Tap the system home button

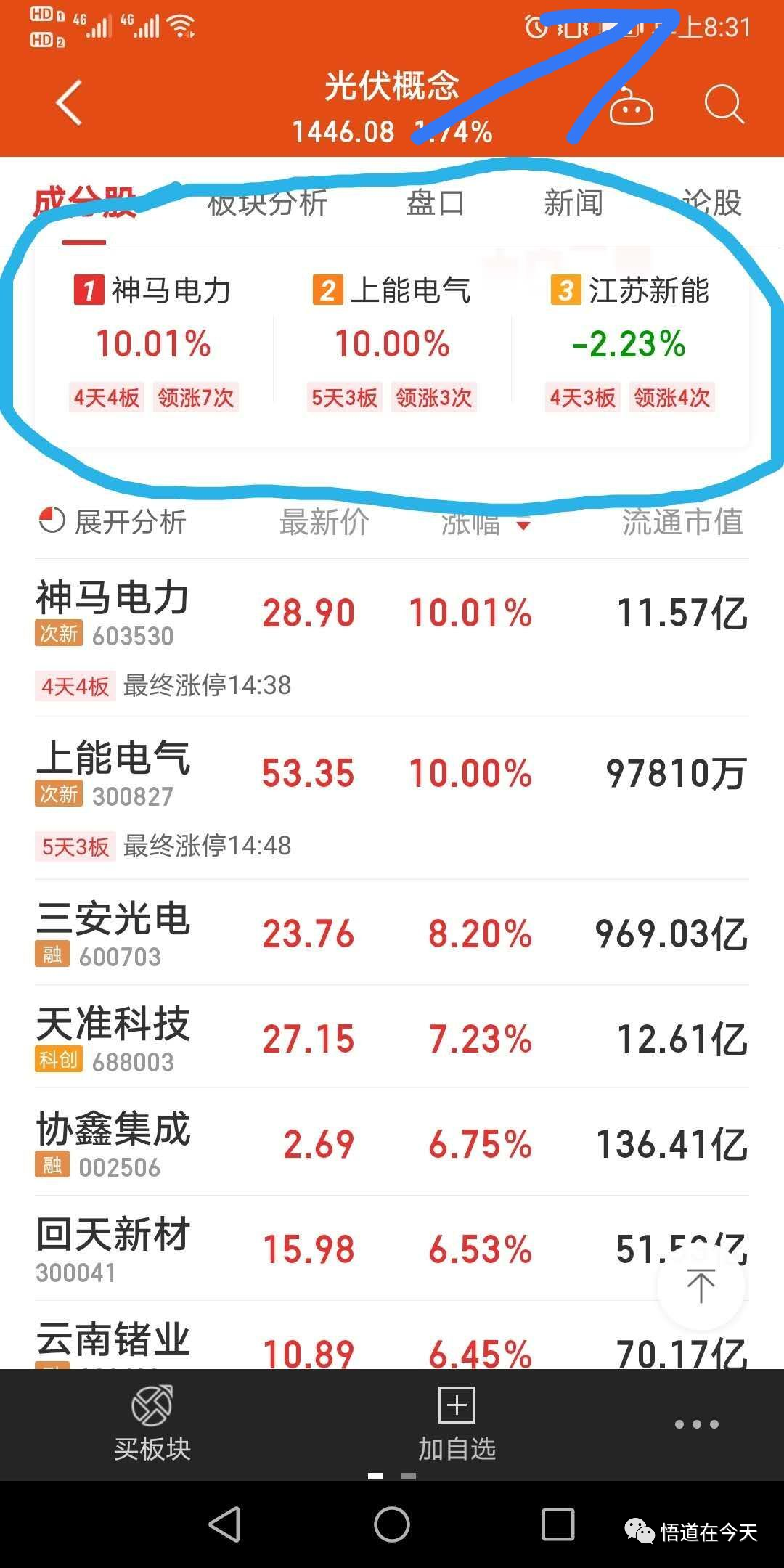point(392,1524)
